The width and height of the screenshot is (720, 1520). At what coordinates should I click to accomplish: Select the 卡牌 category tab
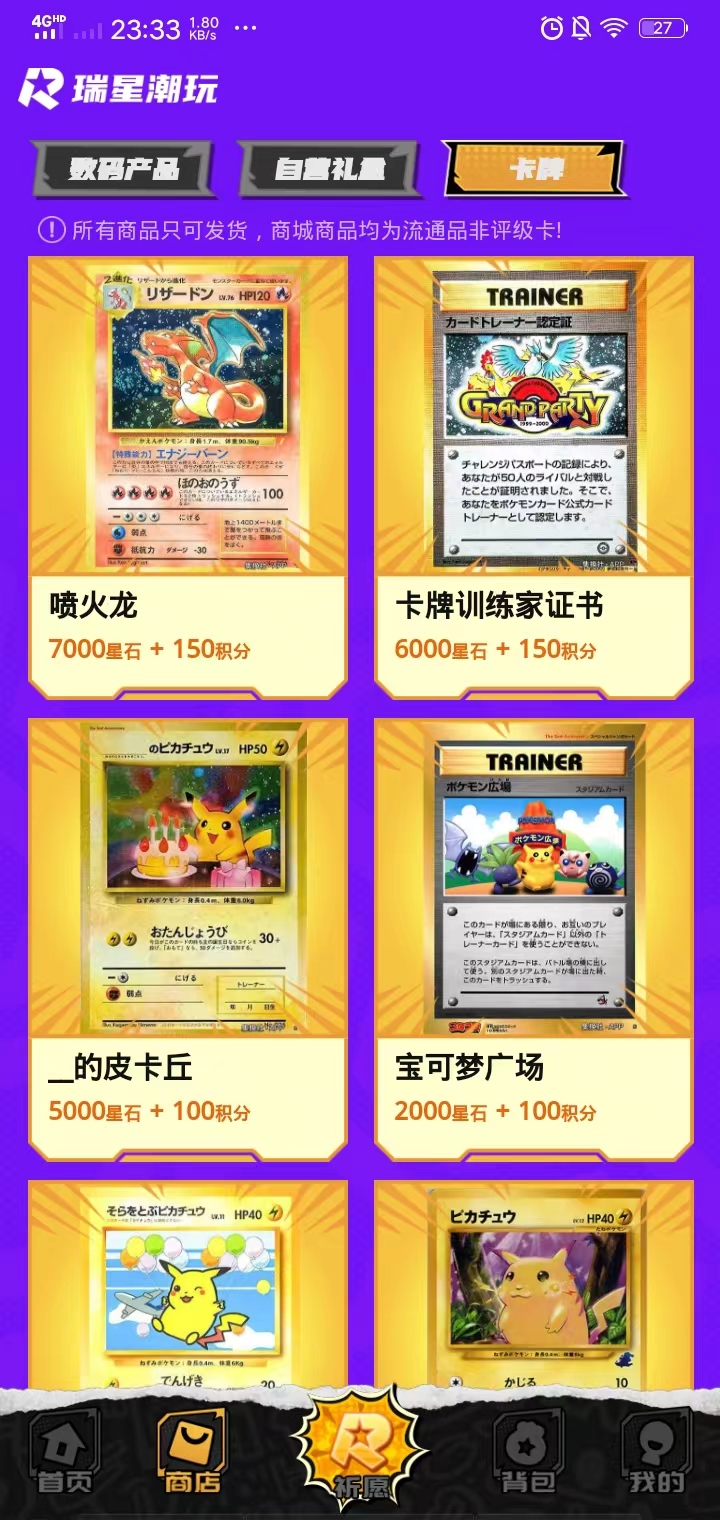click(535, 168)
